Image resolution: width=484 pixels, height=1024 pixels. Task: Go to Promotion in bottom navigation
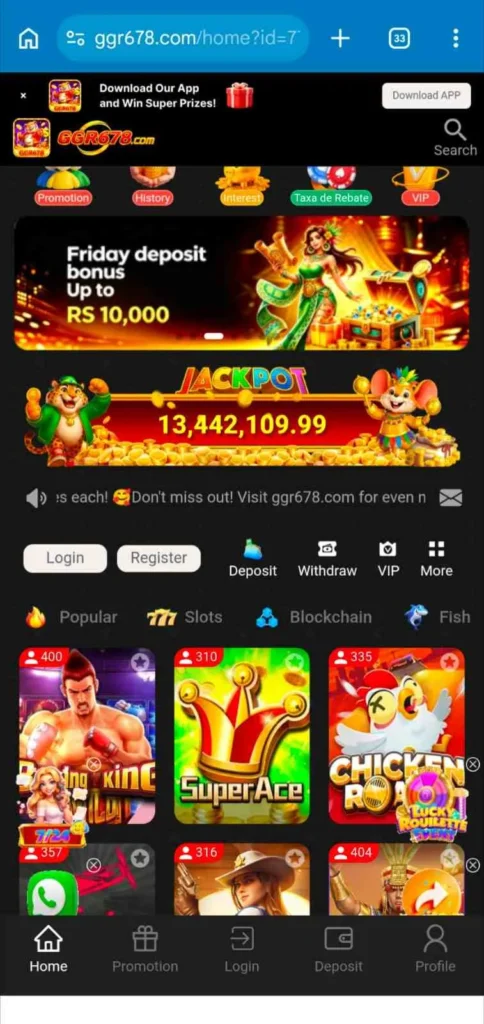click(x=145, y=950)
